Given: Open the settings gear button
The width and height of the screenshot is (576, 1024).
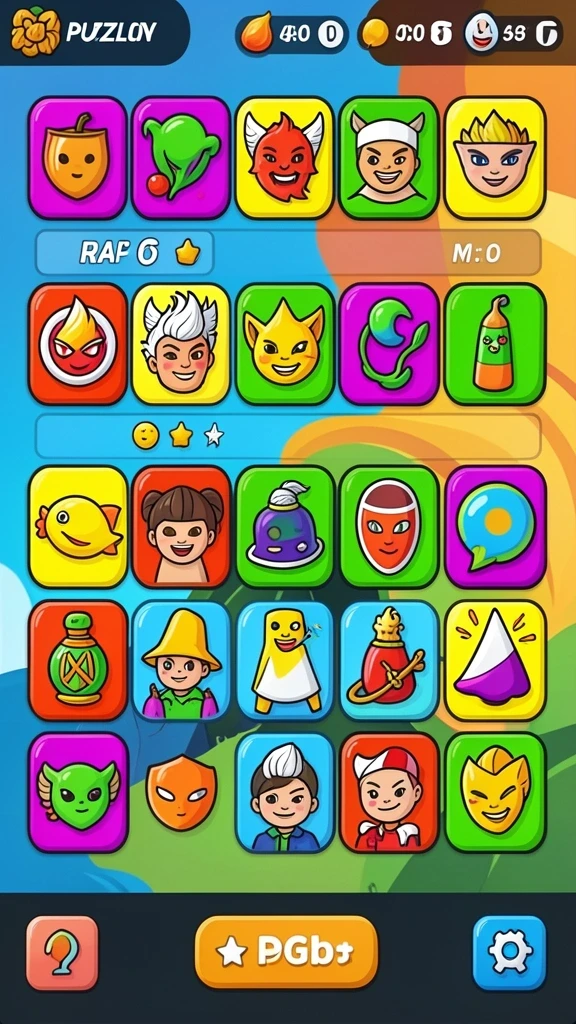Looking at the screenshot, I should pyautogui.click(x=509, y=952).
